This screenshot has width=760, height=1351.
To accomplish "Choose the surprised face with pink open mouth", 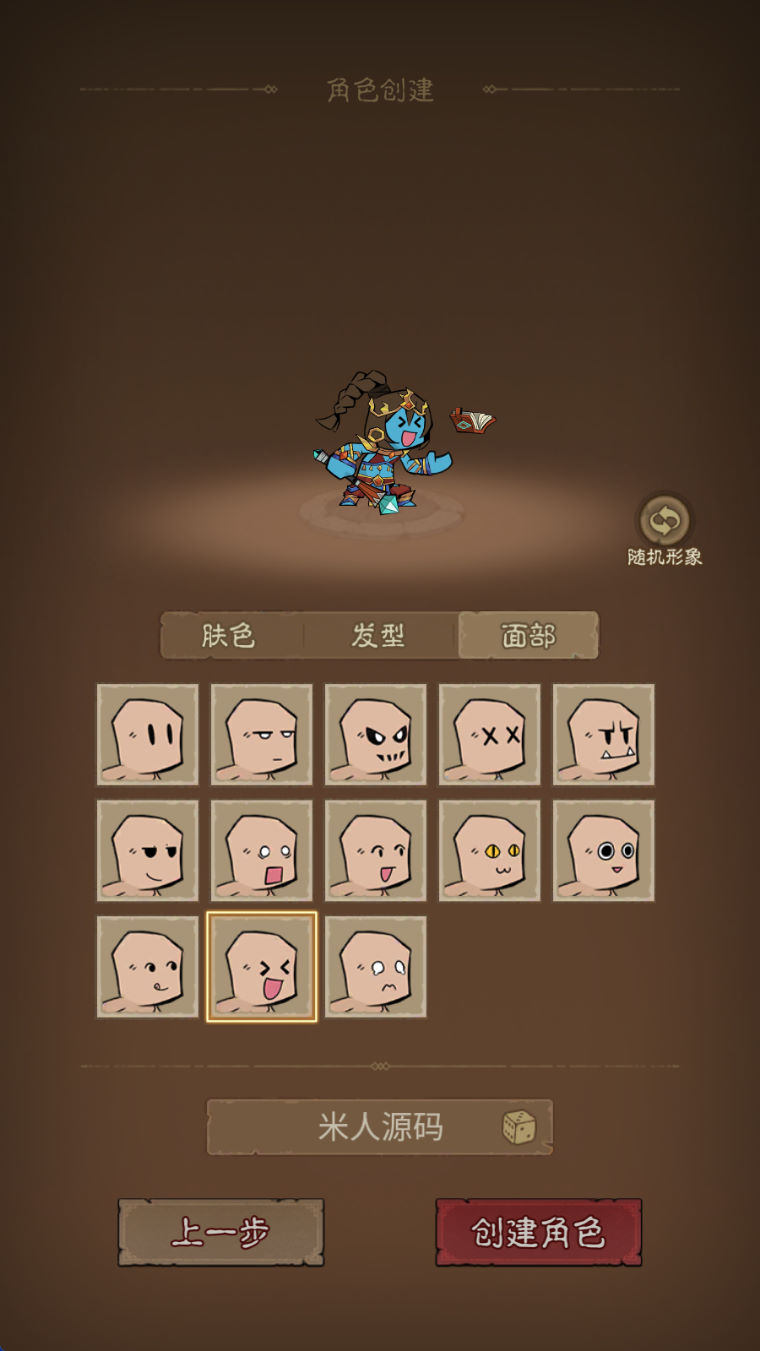I will point(262,851).
